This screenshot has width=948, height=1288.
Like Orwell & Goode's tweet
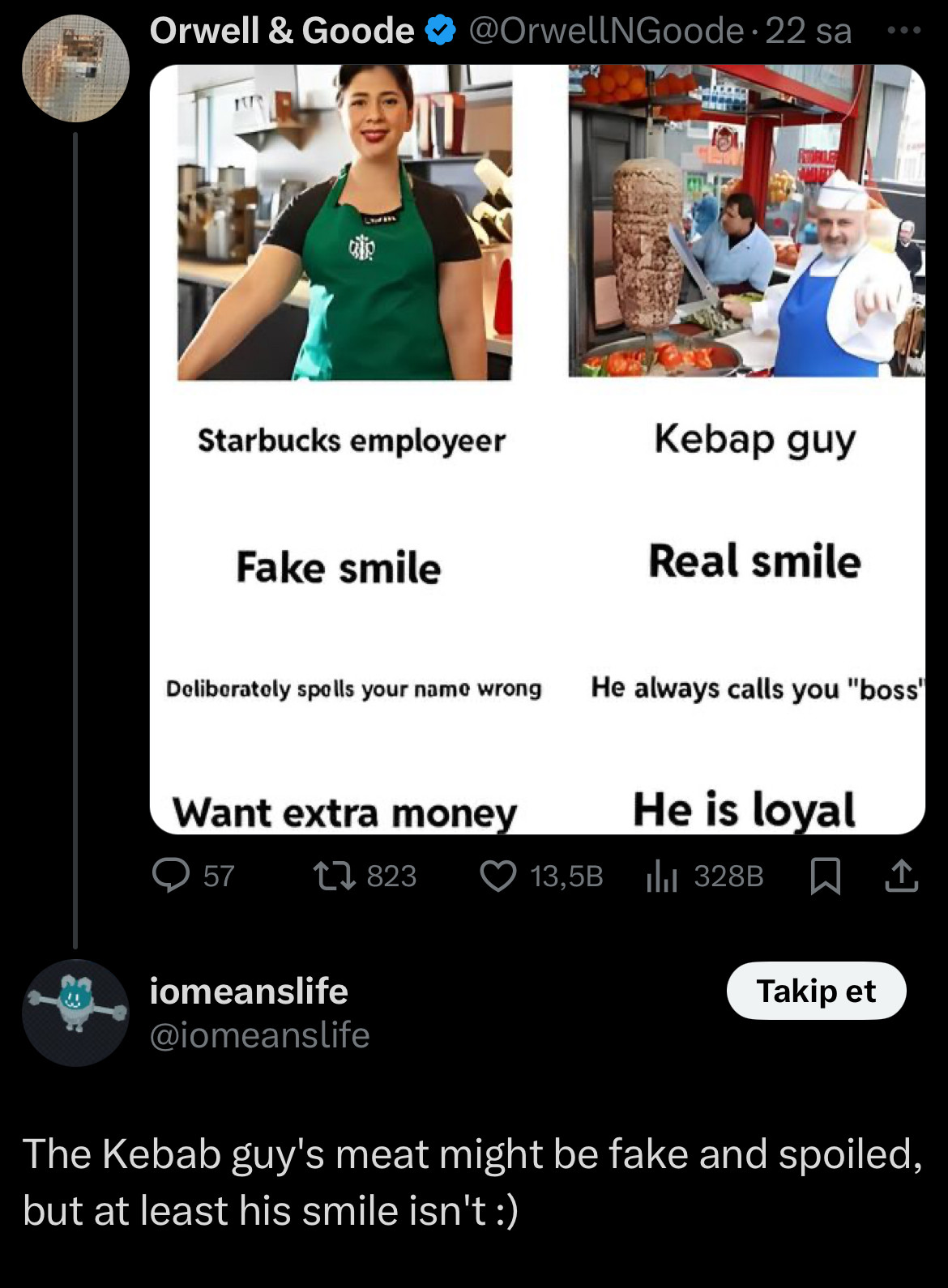tap(498, 876)
